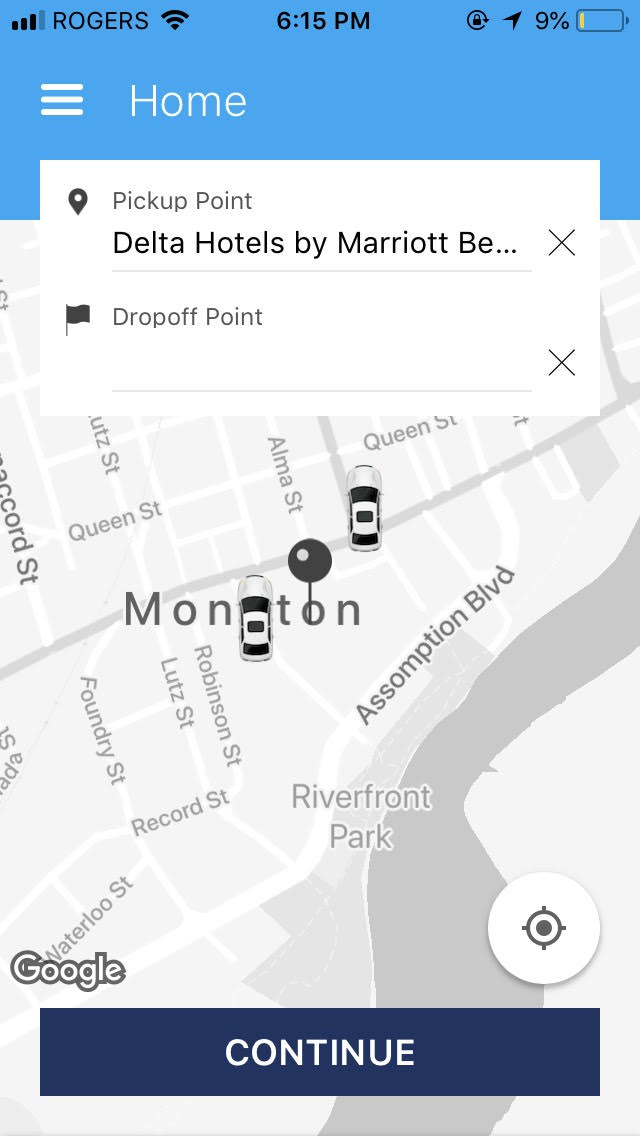
Task: Clear the Dropoff Point field
Action: (562, 362)
